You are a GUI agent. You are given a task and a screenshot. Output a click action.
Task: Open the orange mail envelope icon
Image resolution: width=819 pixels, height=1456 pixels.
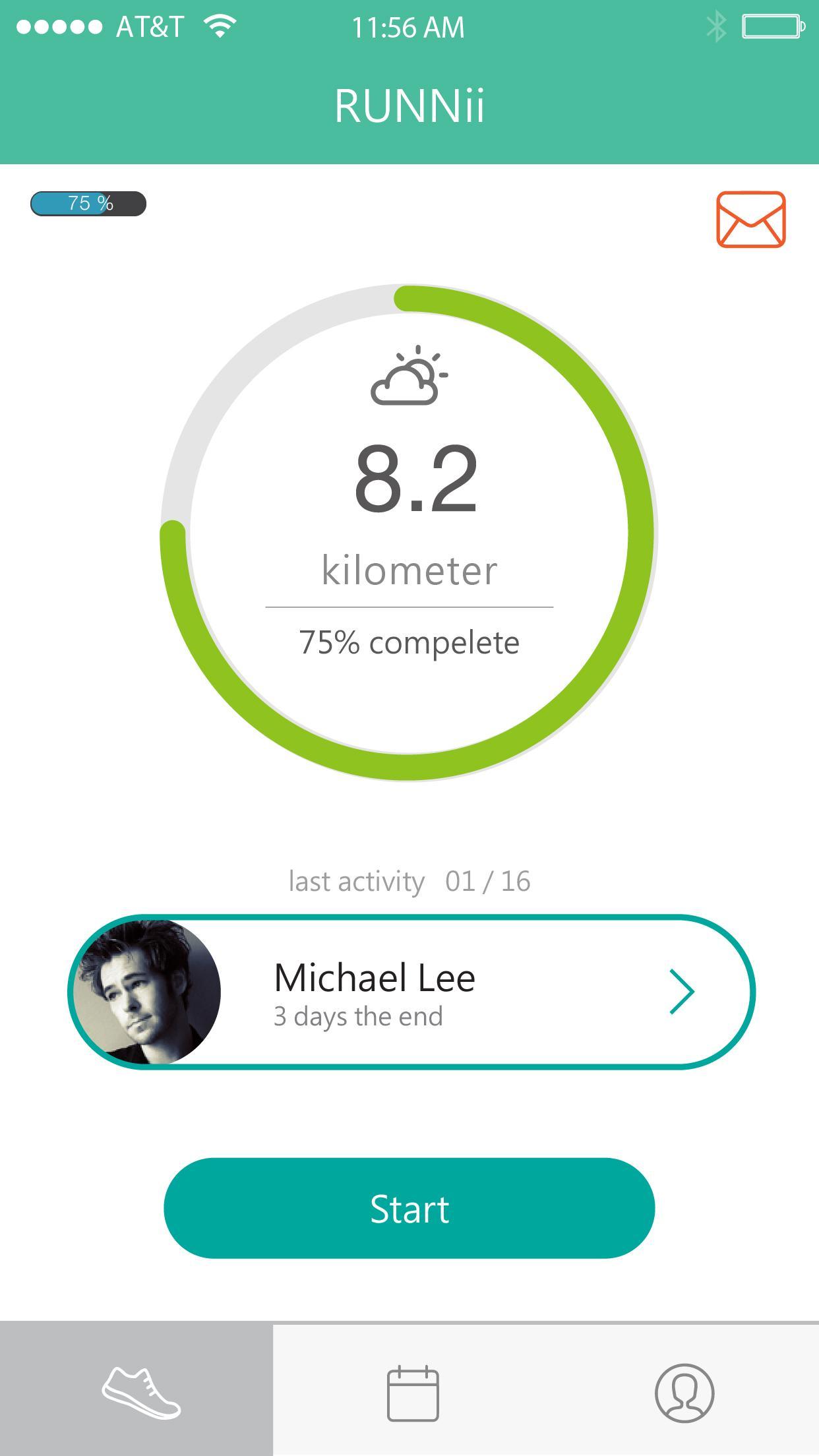tap(750, 222)
